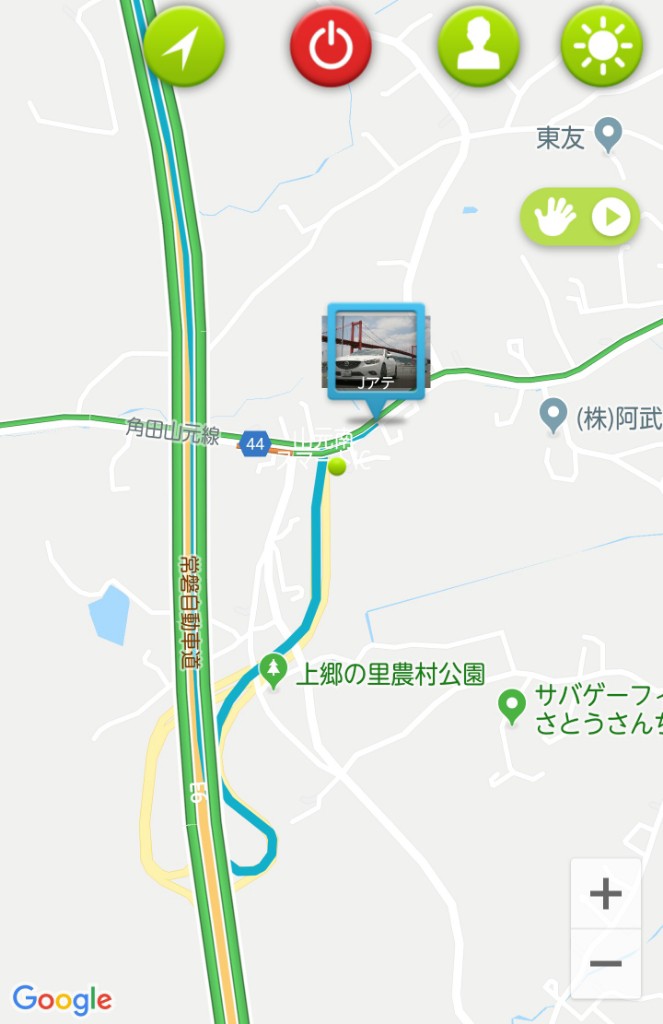Tap the sun brightness button
This screenshot has width=663, height=1024.
coord(601,46)
